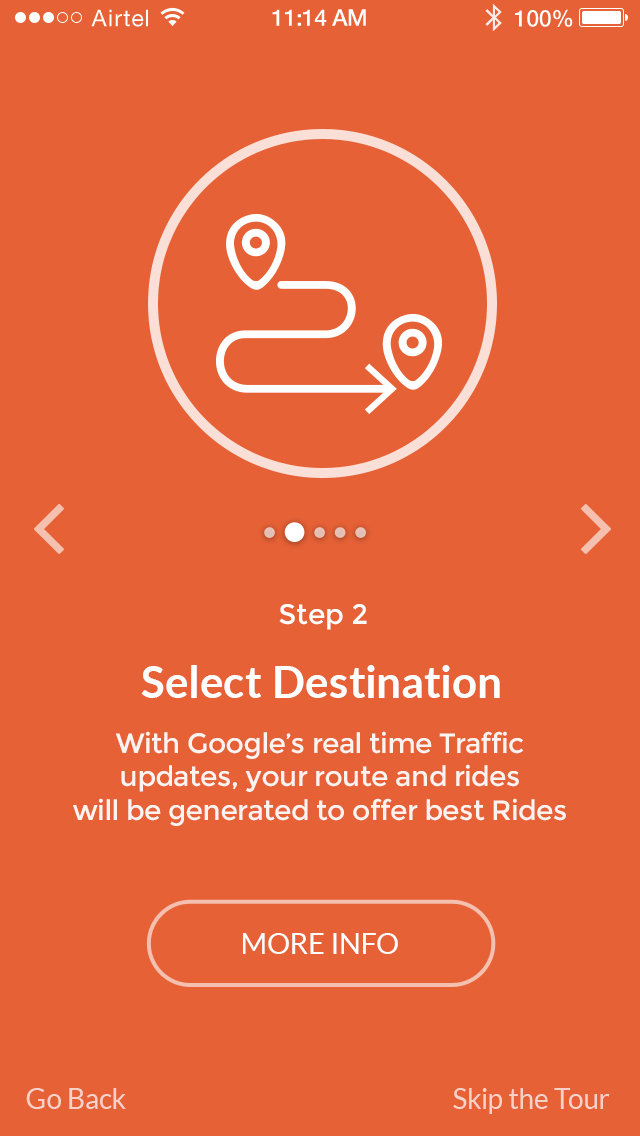The width and height of the screenshot is (640, 1136).
Task: Skip the Tour
Action: [x=530, y=1099]
